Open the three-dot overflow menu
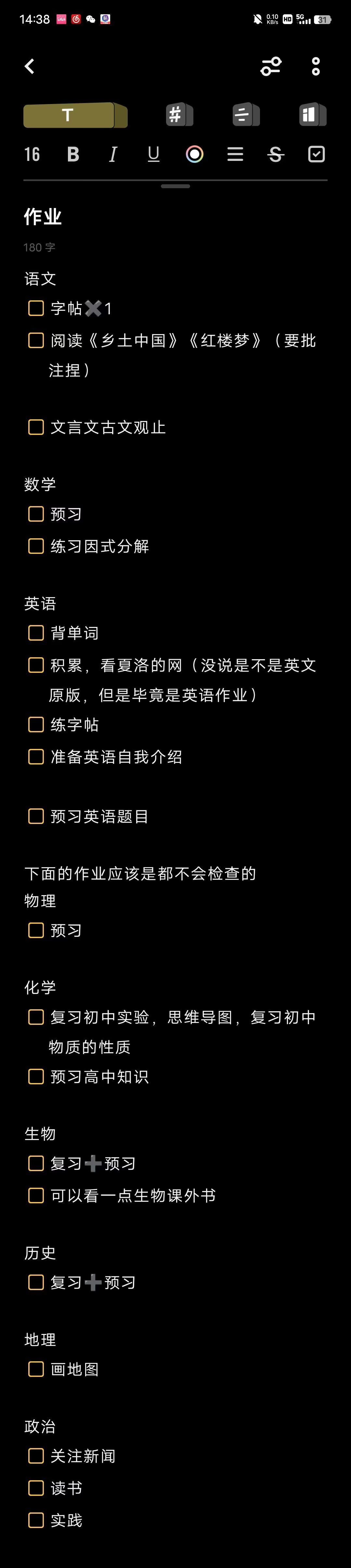This screenshot has height=1568, width=351. [x=315, y=66]
